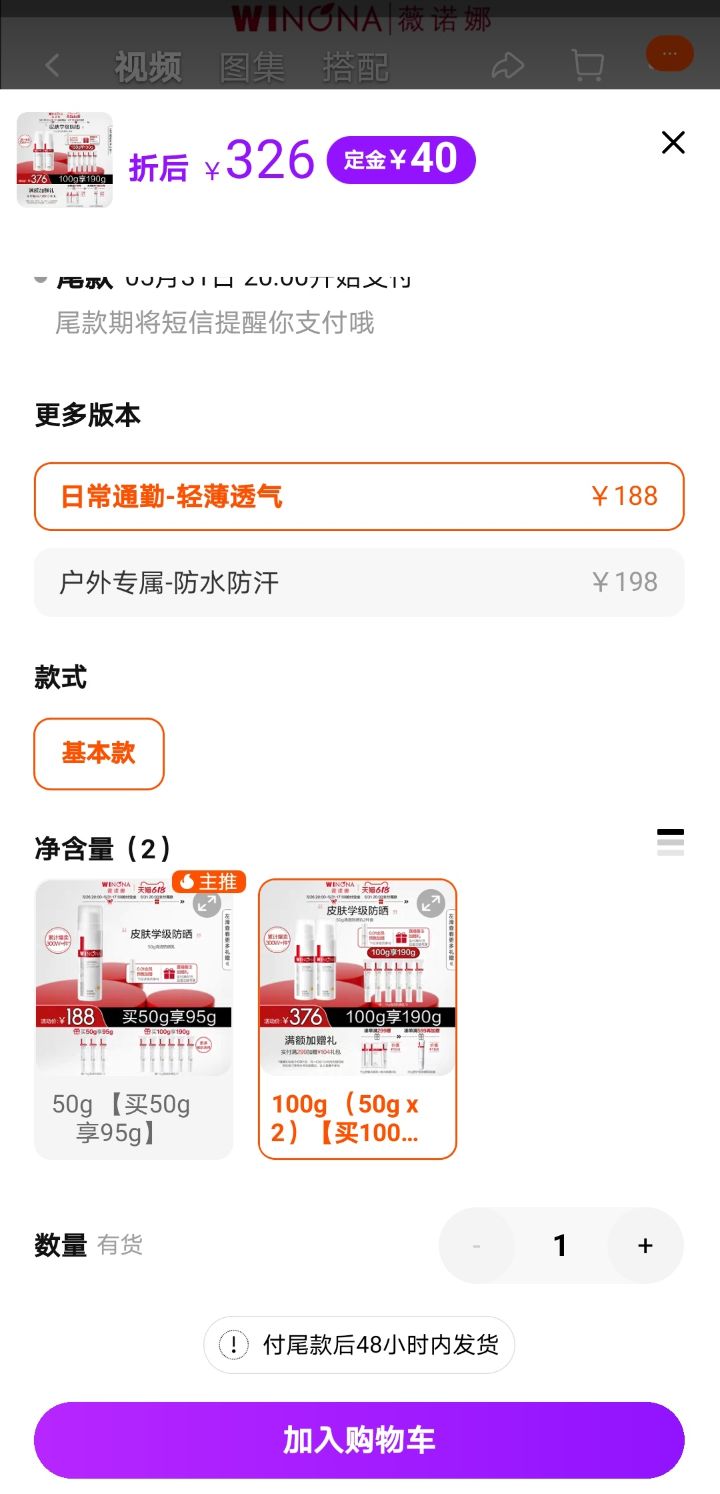Image resolution: width=720 pixels, height=1494 pixels.
Task: Close the product options sheet
Action: (x=673, y=143)
